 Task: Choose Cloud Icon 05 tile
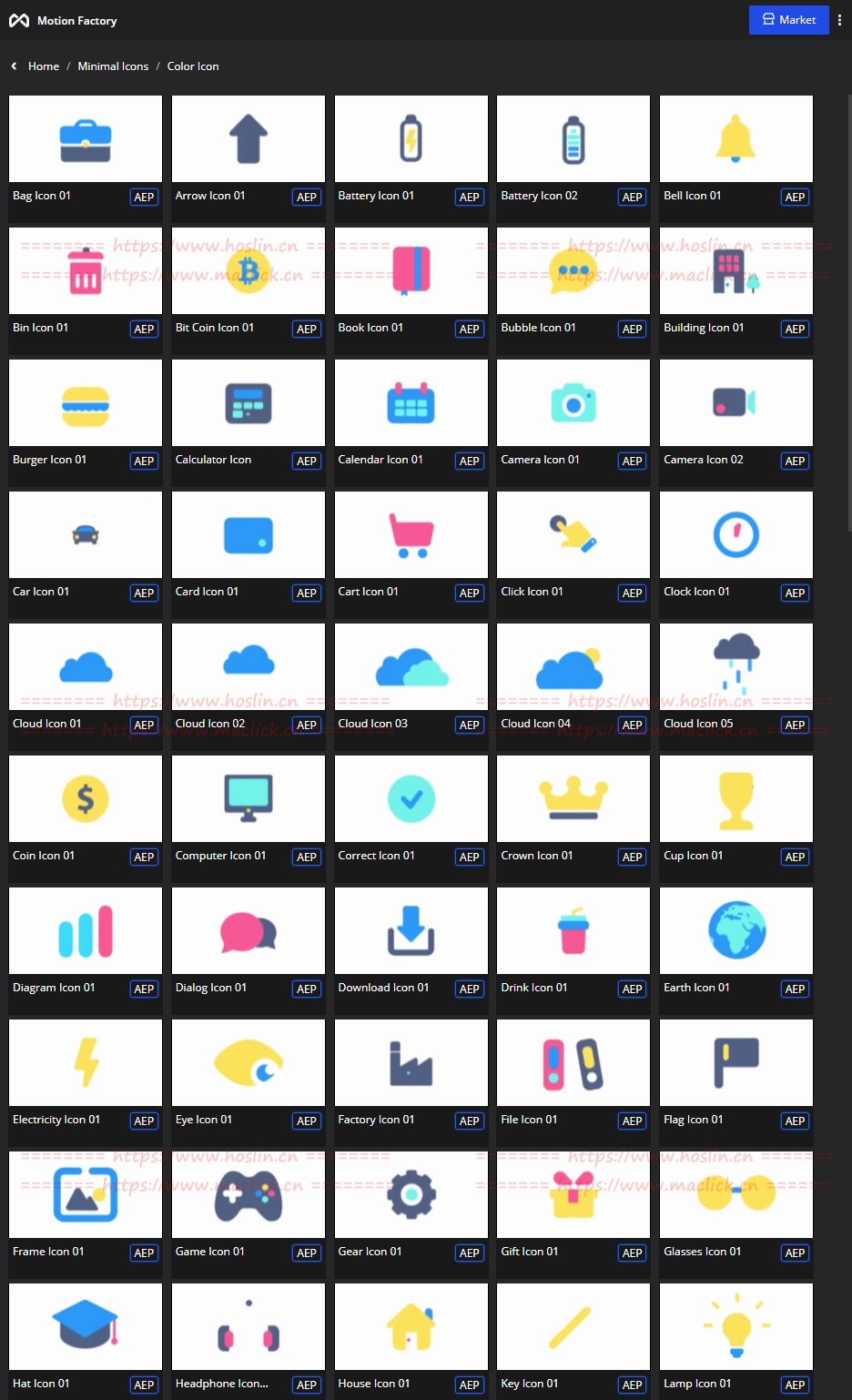[735, 667]
